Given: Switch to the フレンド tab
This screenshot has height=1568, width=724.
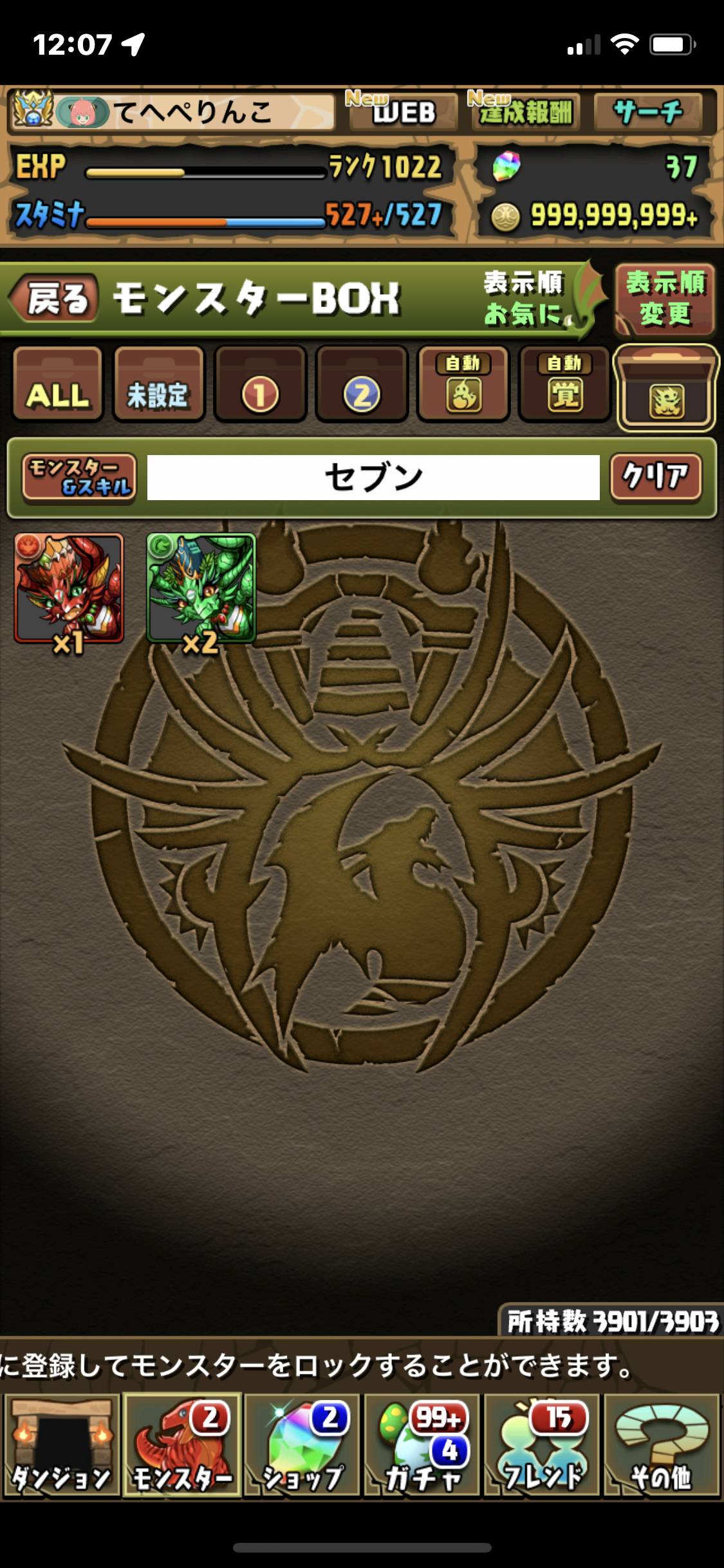Looking at the screenshot, I should click(x=543, y=1444).
